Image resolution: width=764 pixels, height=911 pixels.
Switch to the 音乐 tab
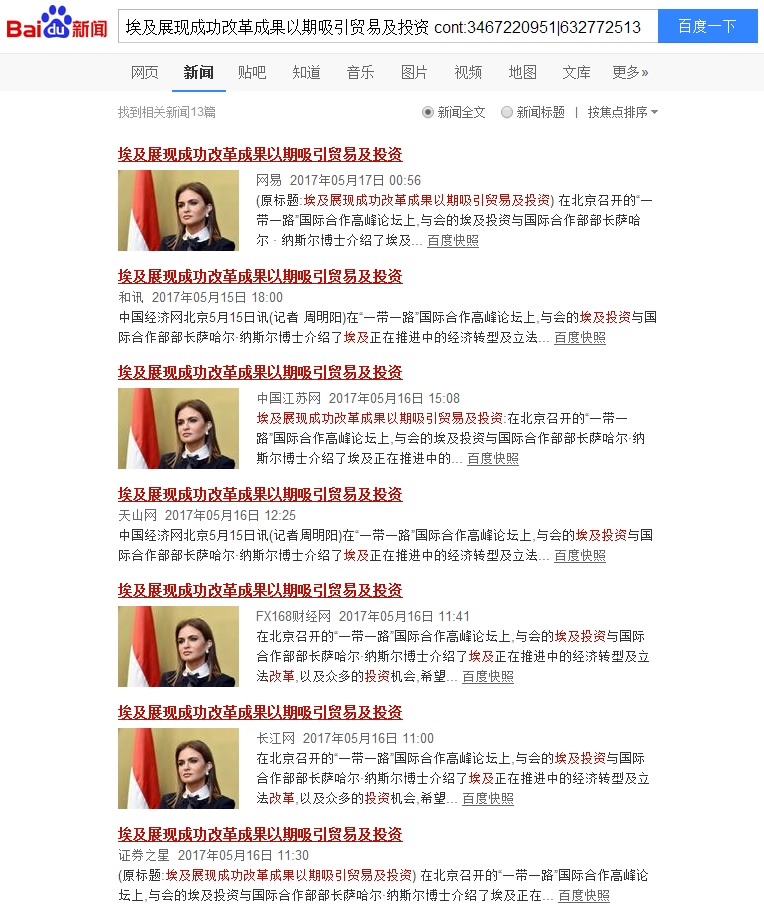[x=360, y=72]
